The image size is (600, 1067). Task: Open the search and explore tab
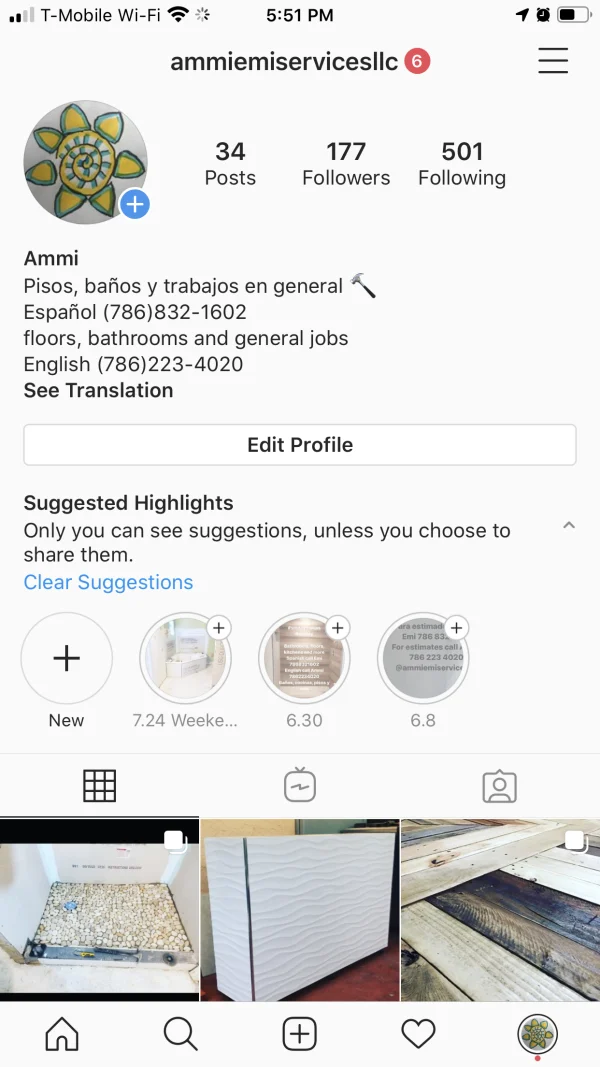(180, 1034)
